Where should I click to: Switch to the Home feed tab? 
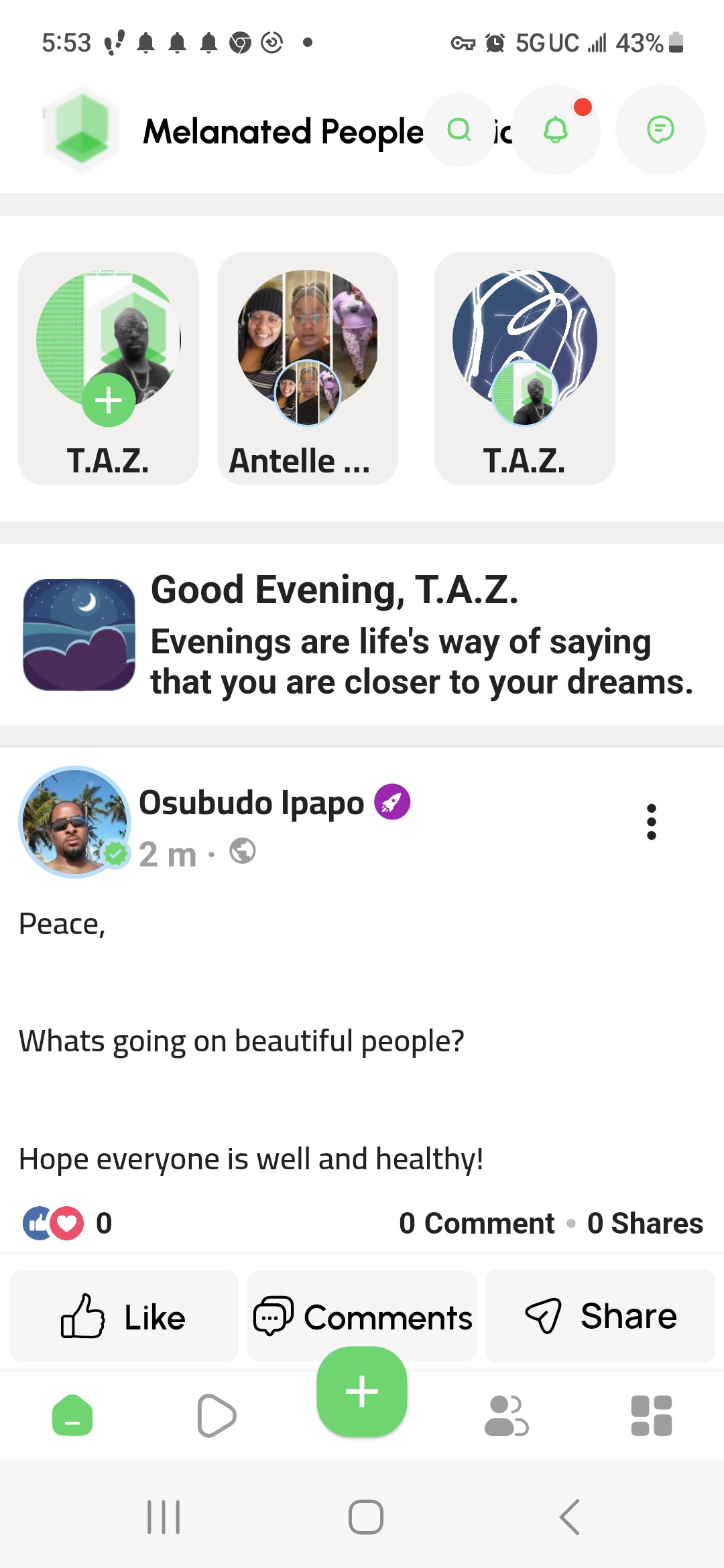72,1416
